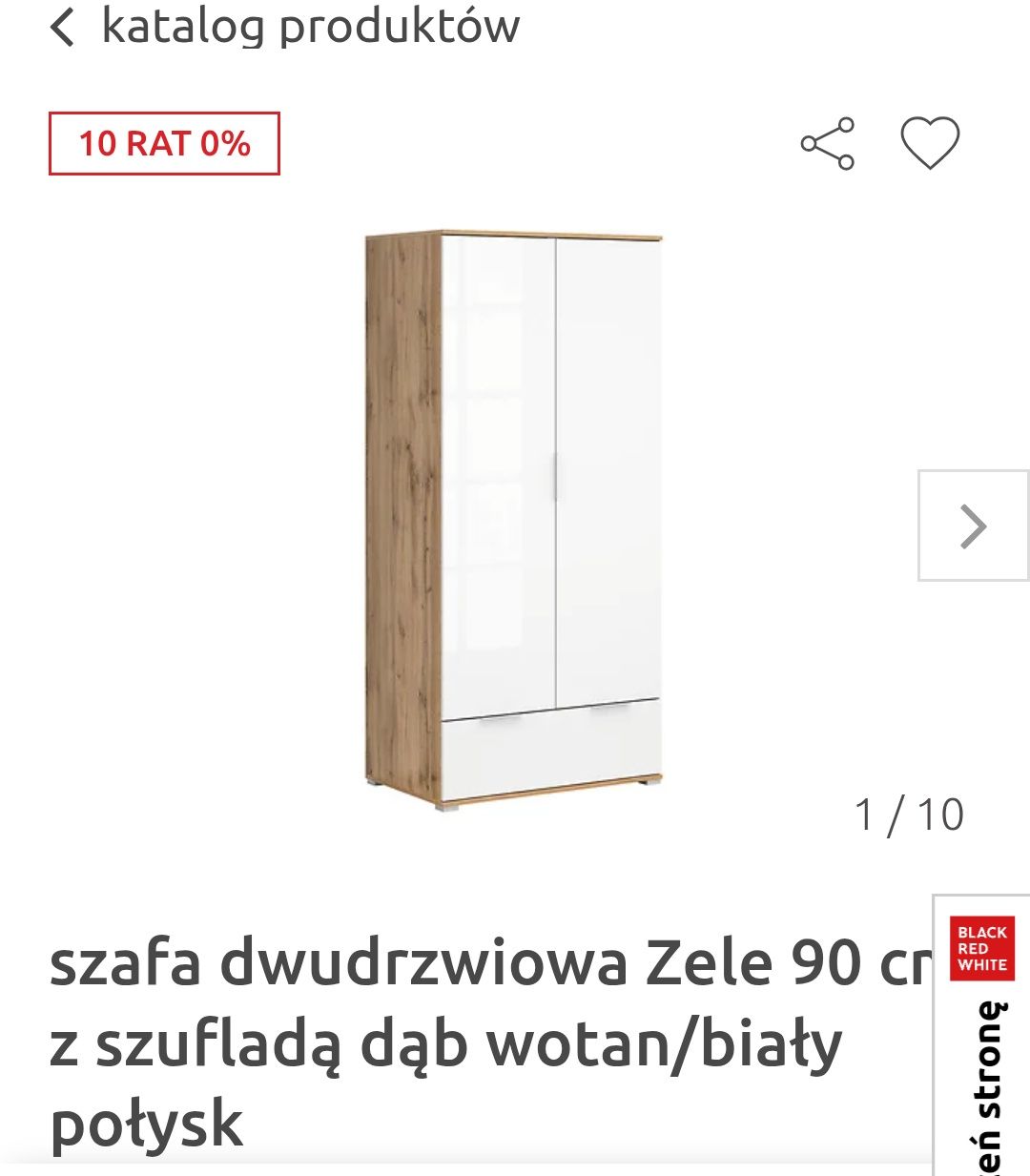Add wardrobe to favorites with heart
The width and height of the screenshot is (1030, 1176).
(x=930, y=143)
